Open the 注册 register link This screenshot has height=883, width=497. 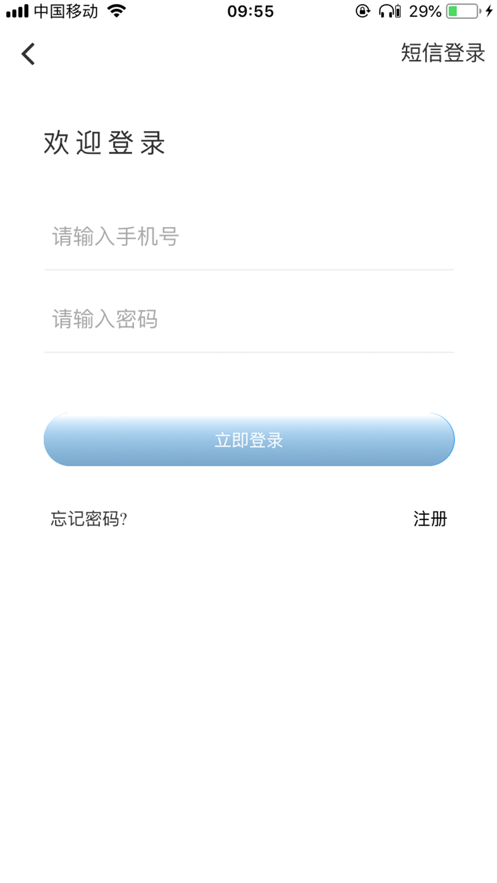tap(430, 519)
